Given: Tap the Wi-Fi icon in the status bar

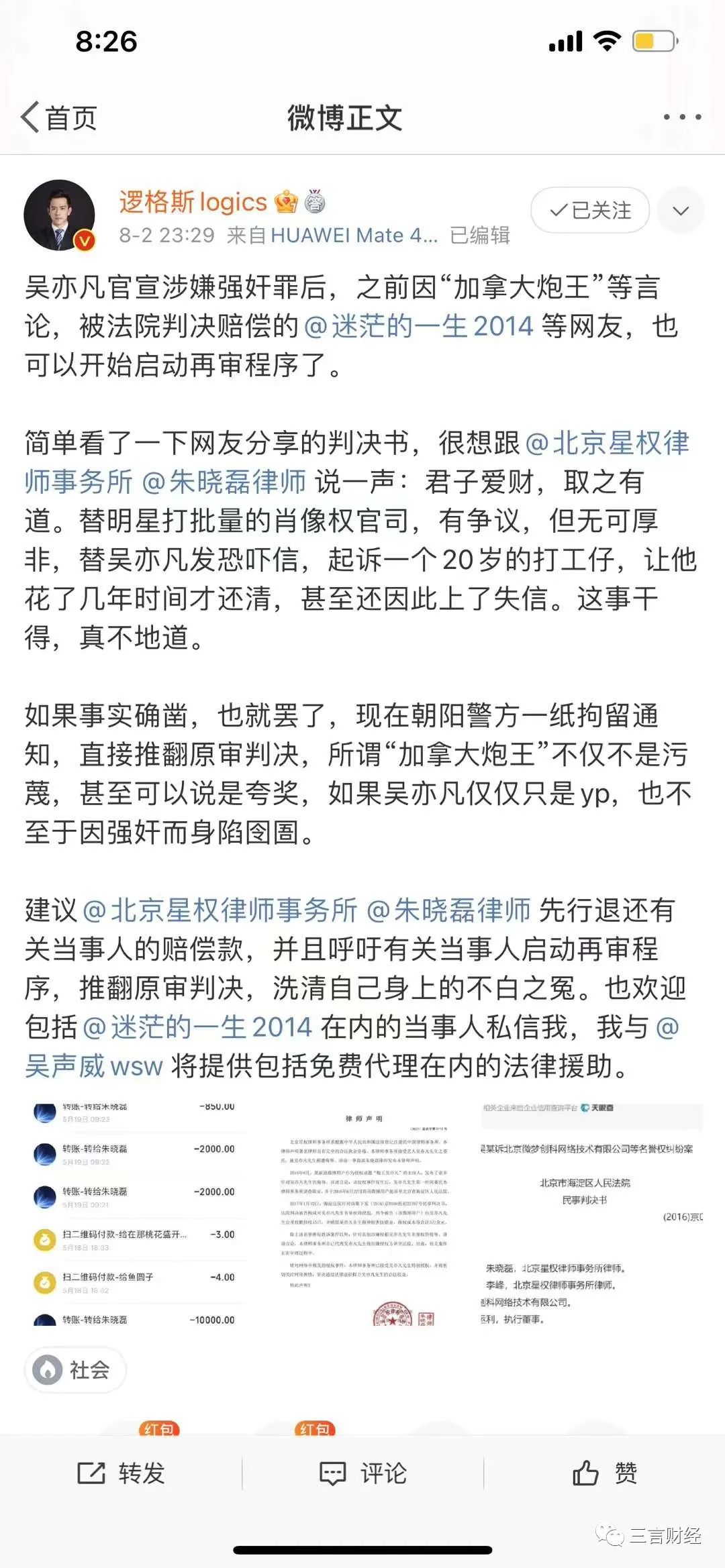Looking at the screenshot, I should 608,41.
